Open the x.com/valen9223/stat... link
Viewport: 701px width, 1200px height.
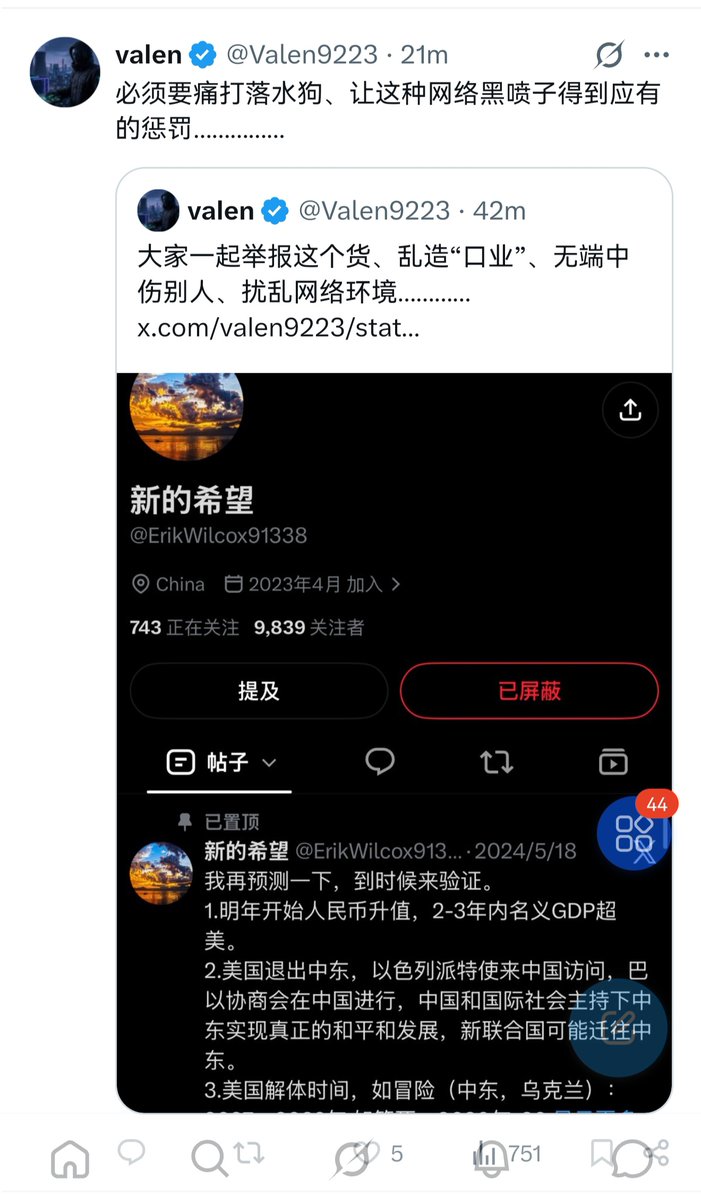pos(278,328)
